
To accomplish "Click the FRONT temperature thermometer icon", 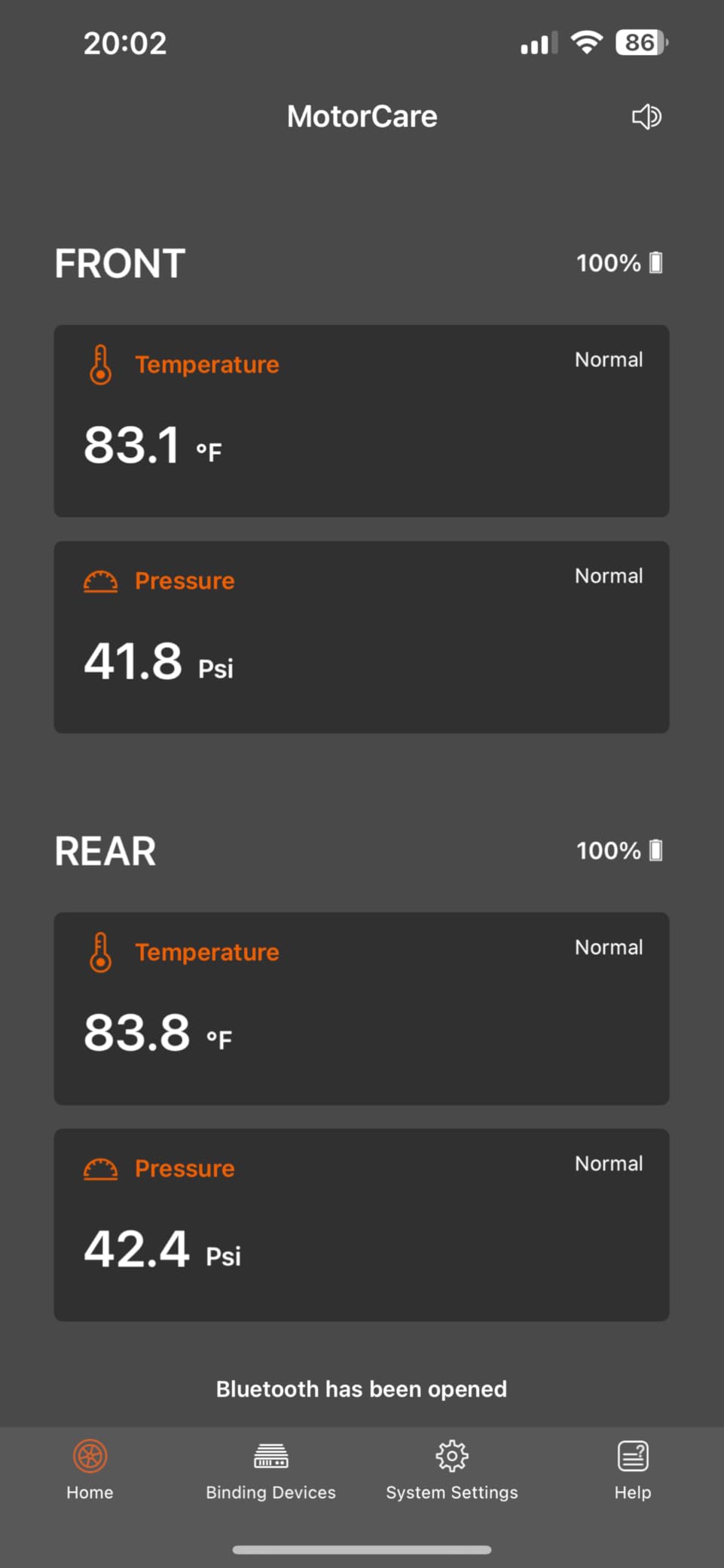I will (100, 364).
